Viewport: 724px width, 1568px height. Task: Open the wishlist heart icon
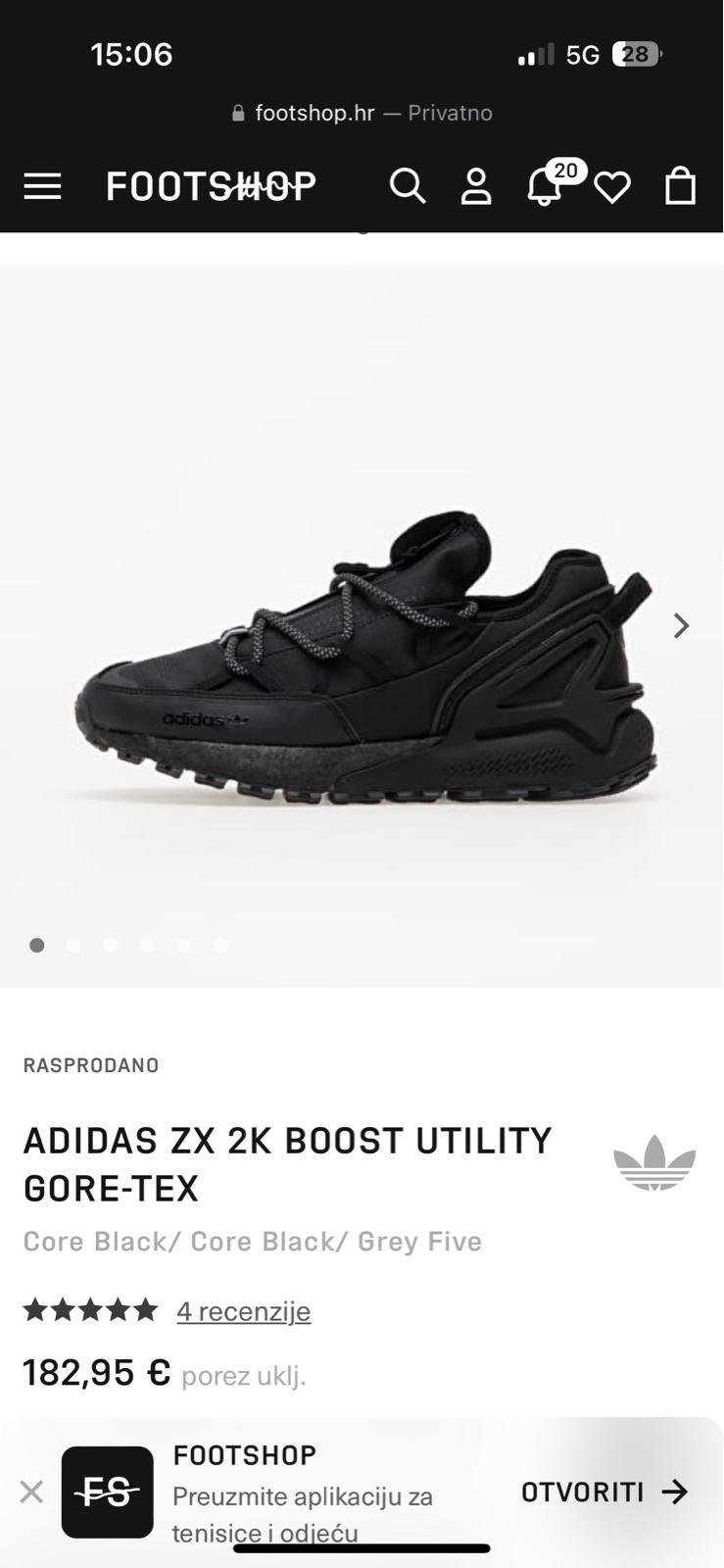[x=612, y=187]
